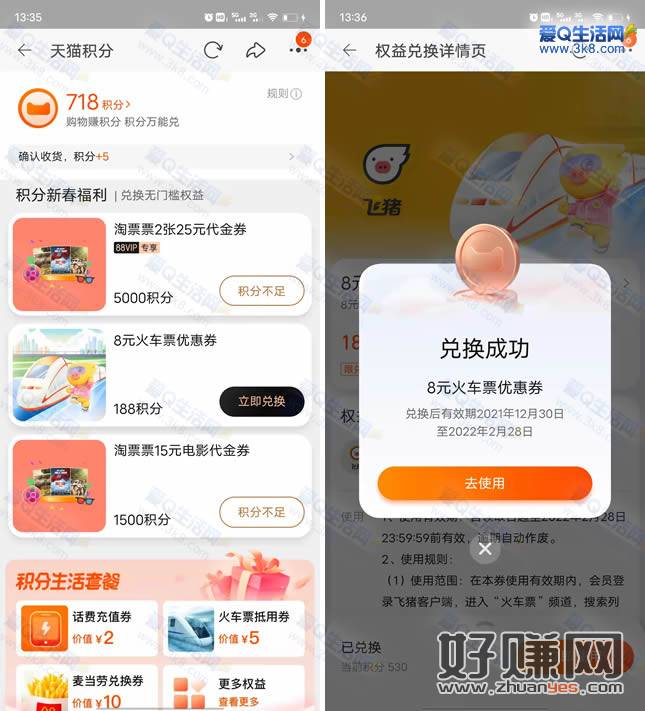Share the 天猫积分 page
This screenshot has height=711, width=645.
(x=255, y=51)
